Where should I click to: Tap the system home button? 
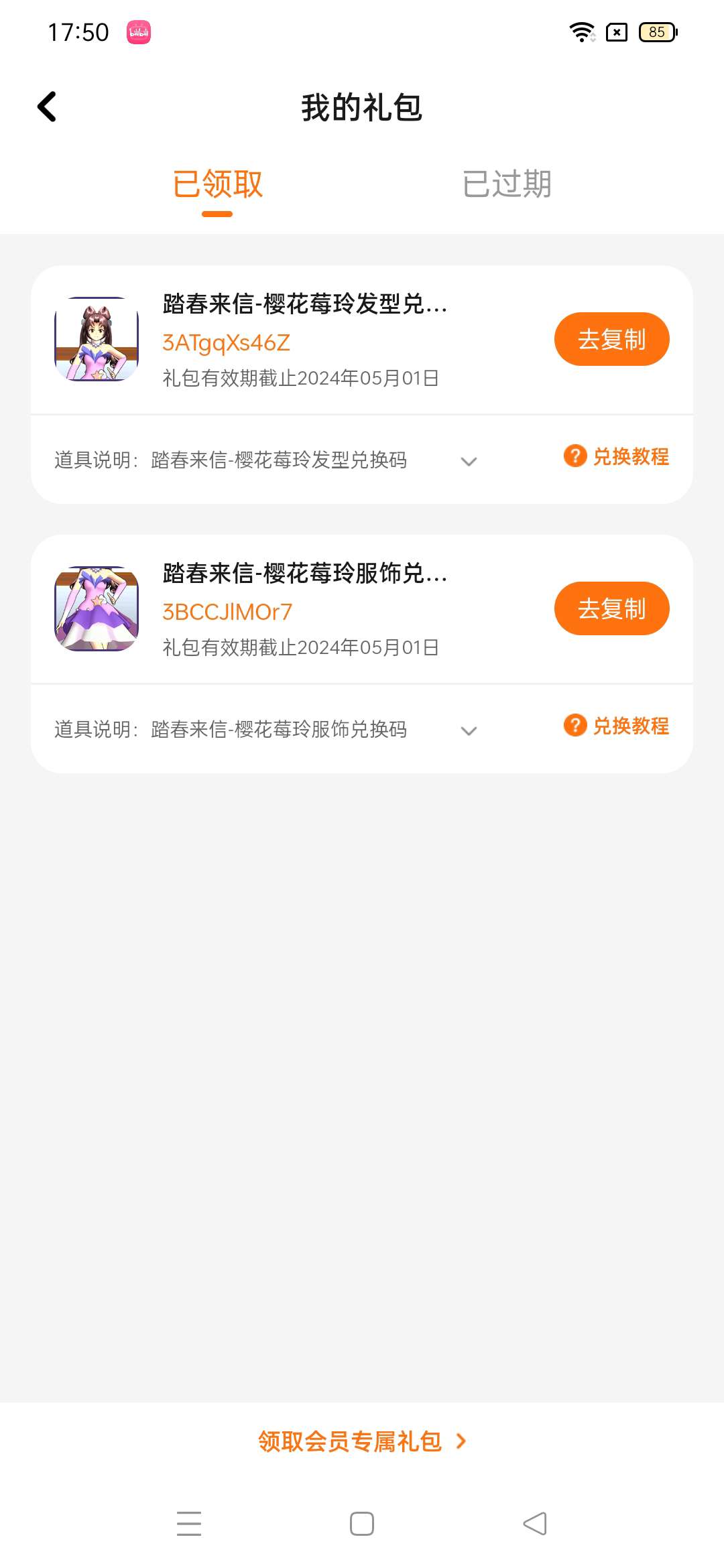[x=362, y=1524]
